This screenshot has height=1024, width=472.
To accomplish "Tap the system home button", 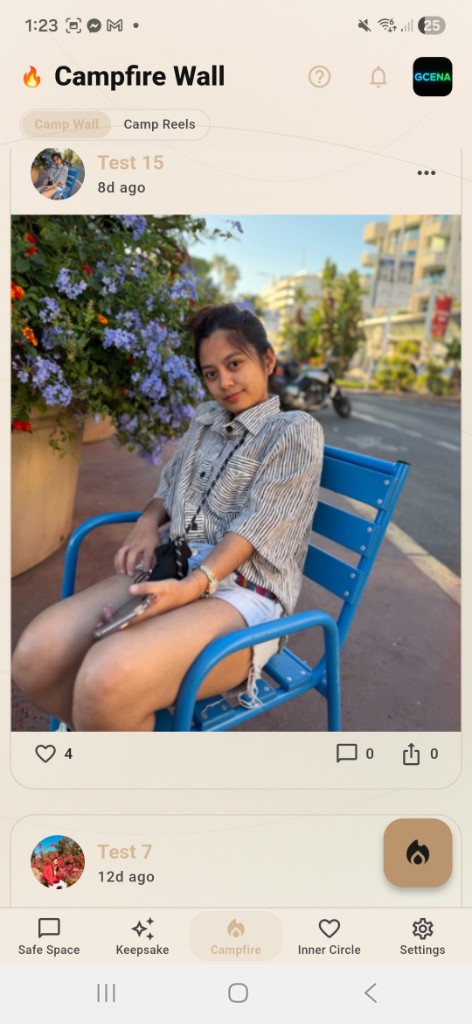I will [x=238, y=993].
